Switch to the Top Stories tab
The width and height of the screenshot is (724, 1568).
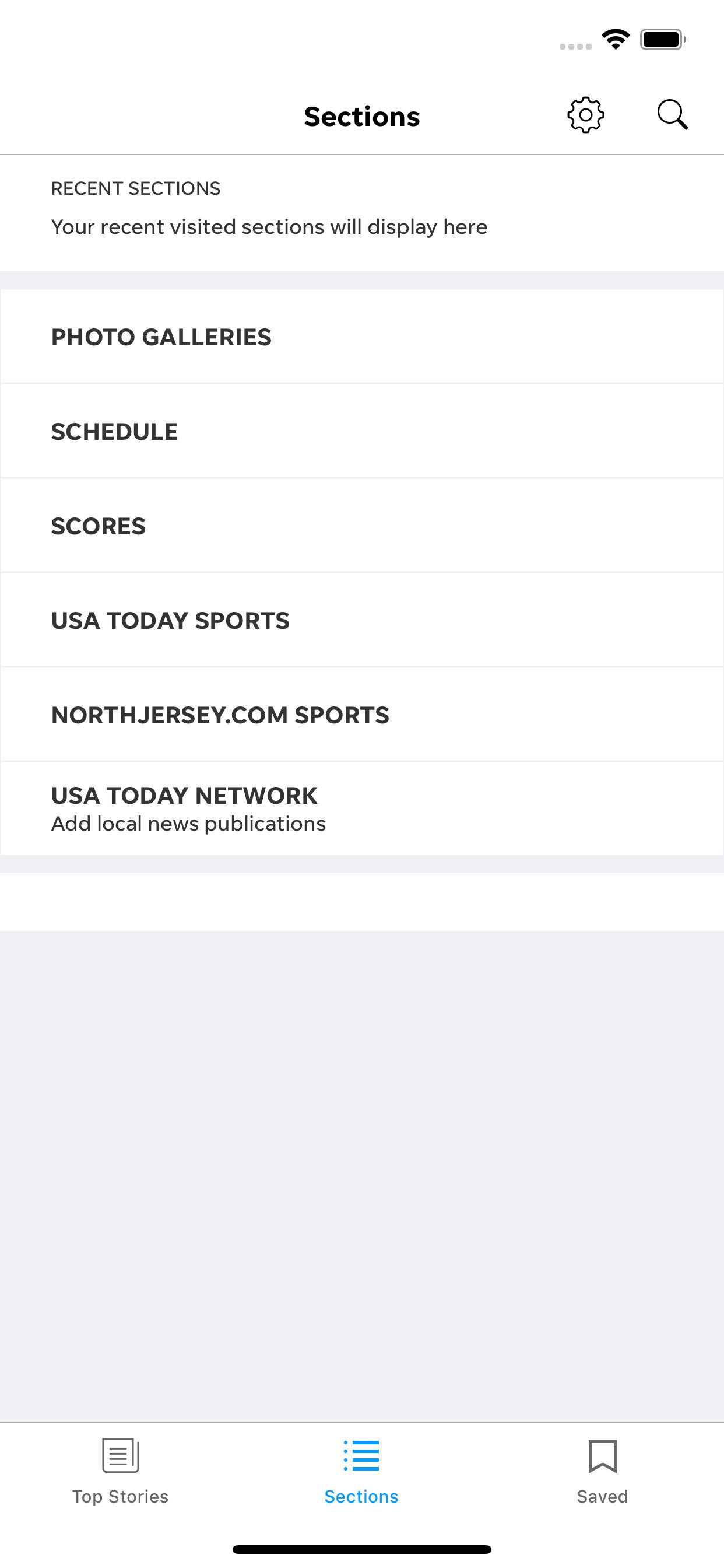point(121,1471)
